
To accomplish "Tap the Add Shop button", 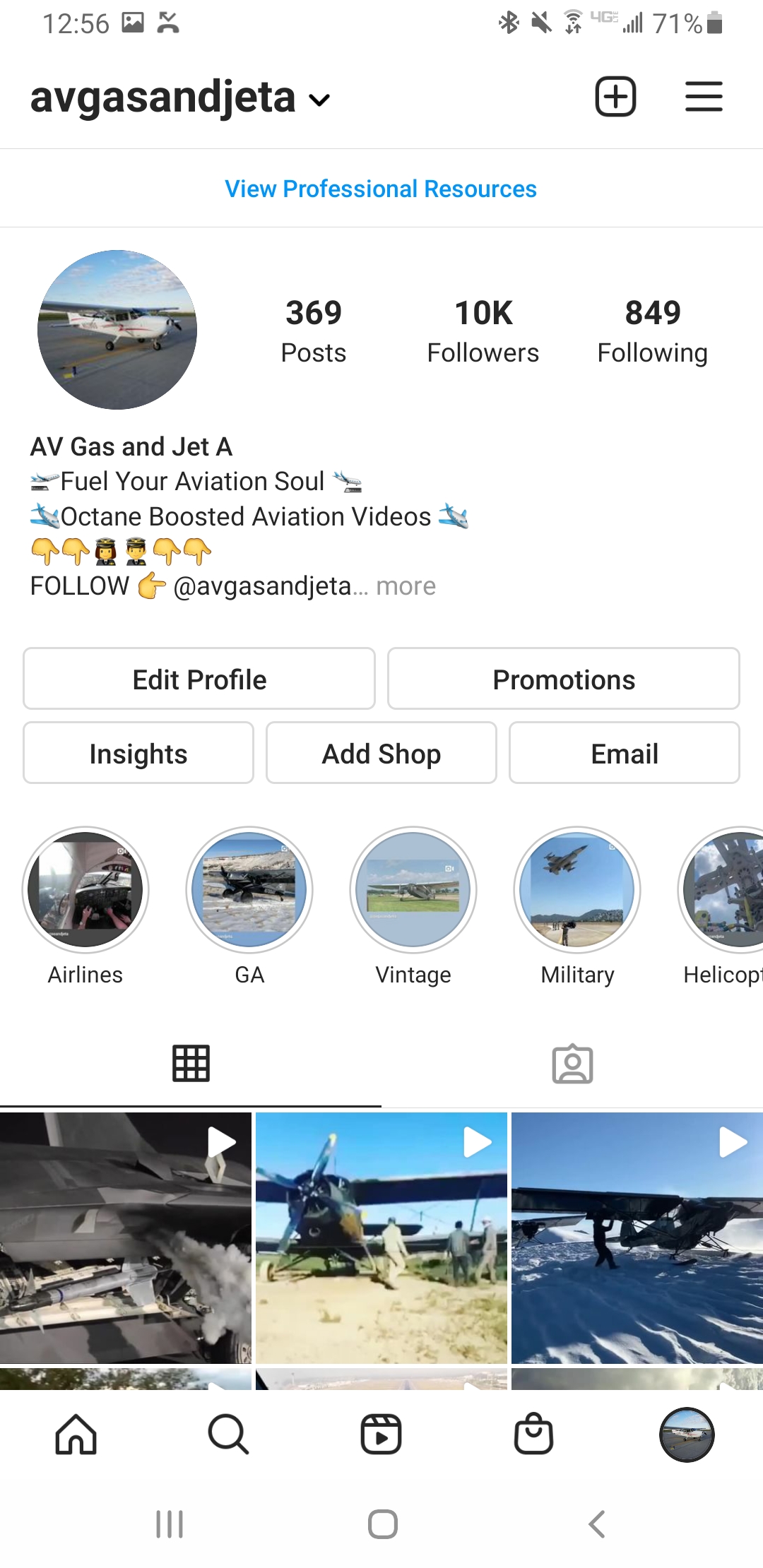I will point(381,753).
